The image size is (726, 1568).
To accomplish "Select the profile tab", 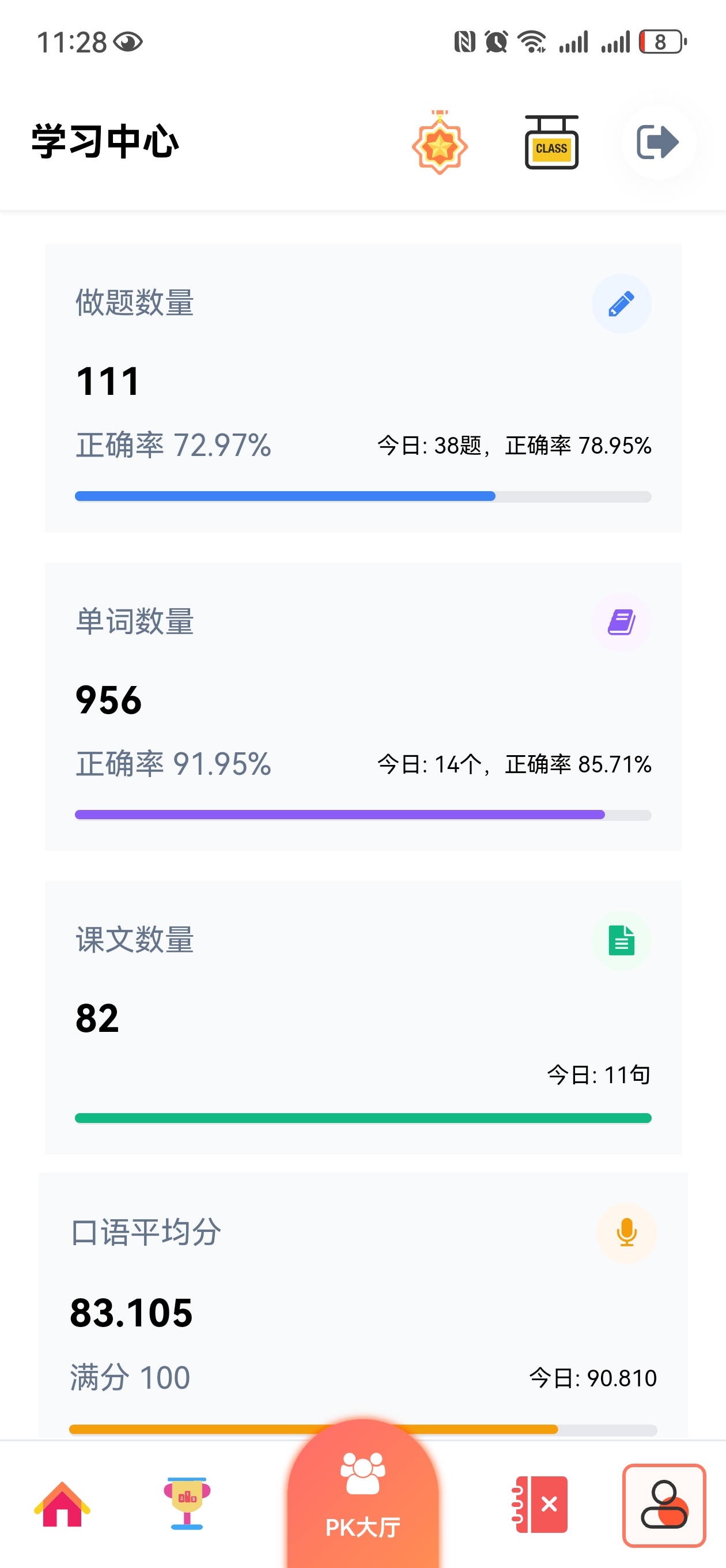I will point(664,1505).
